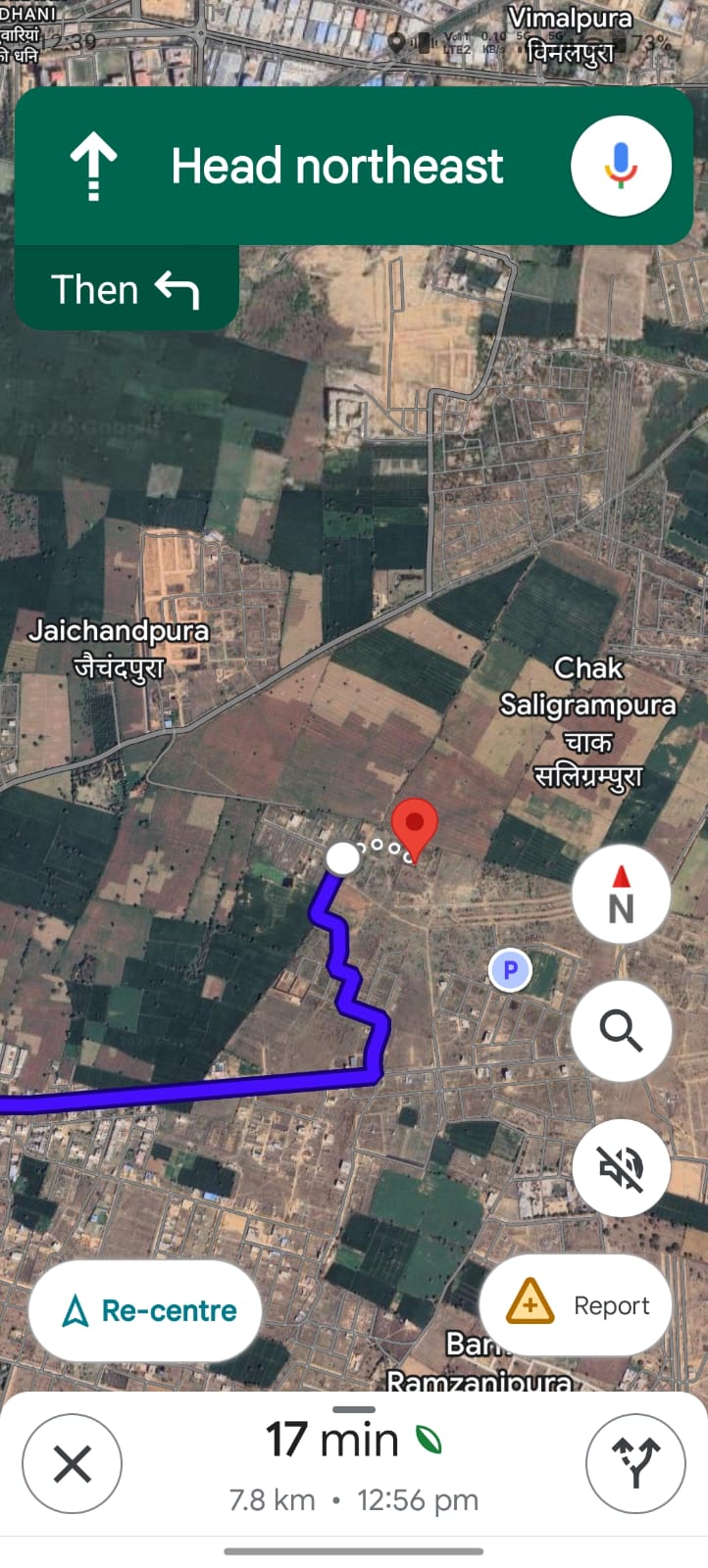Select the navigation arrow icon in Re-centre
708x1568 pixels.
76,1309
